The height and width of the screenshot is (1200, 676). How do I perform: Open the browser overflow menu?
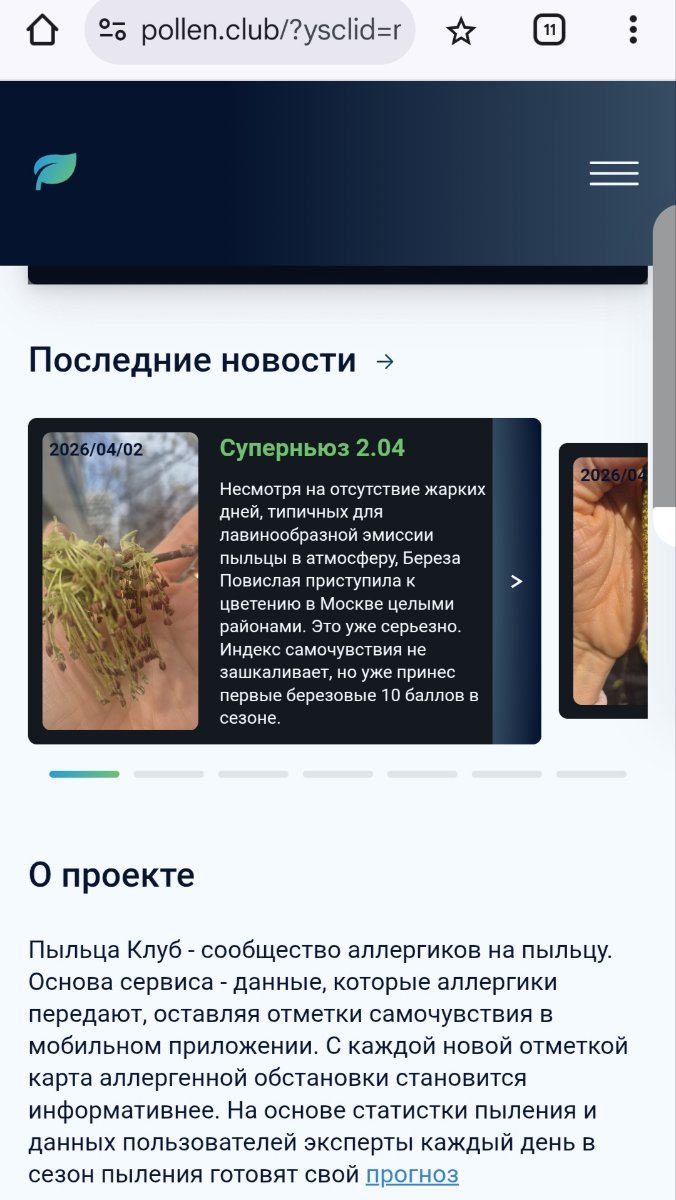pos(633,31)
